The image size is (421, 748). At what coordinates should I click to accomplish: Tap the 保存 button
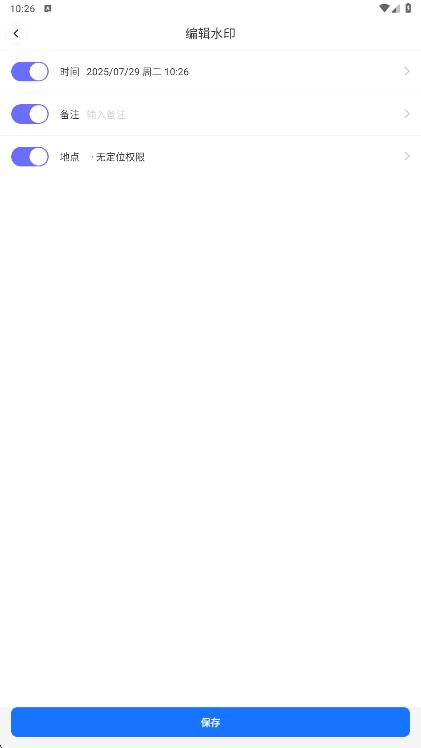tap(210, 722)
